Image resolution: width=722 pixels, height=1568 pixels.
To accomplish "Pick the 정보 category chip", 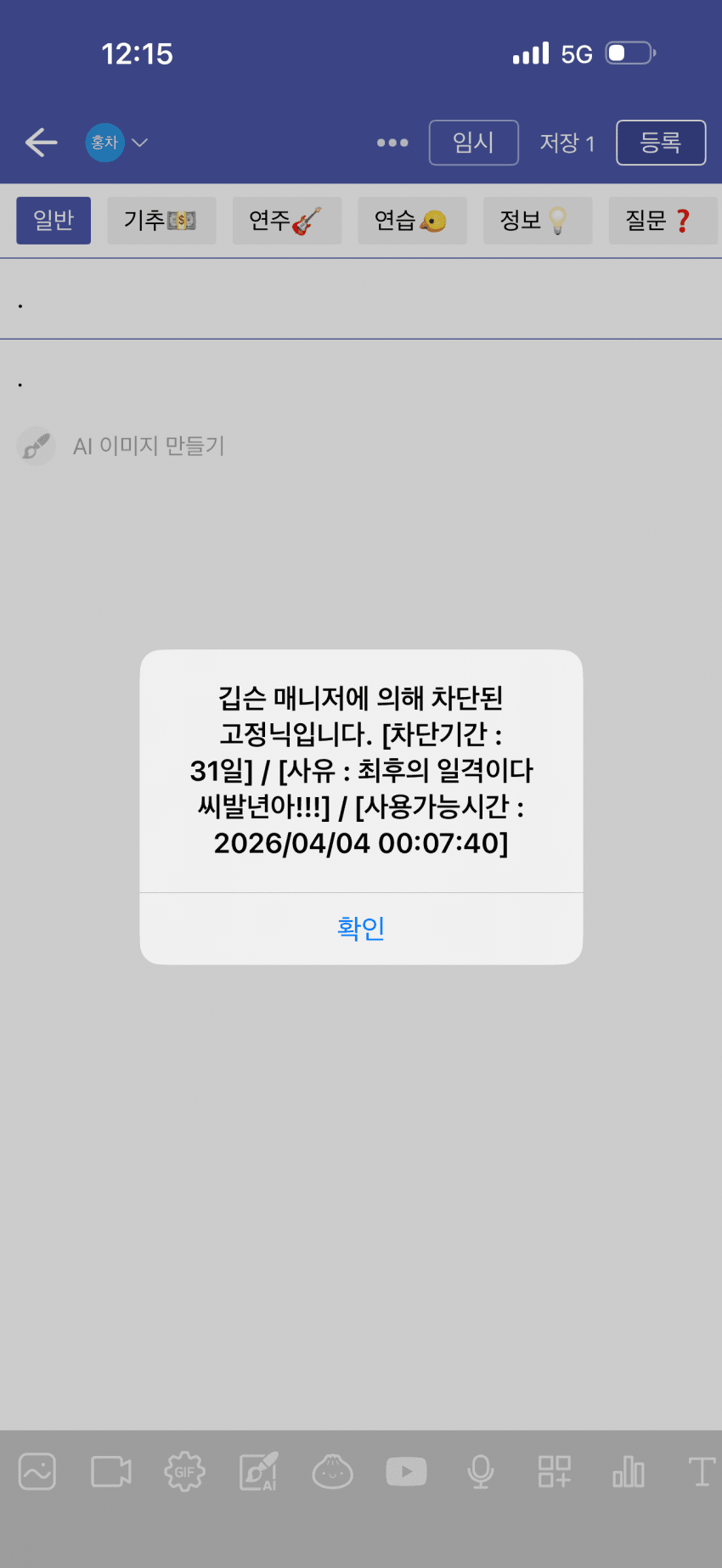I will coord(537,221).
